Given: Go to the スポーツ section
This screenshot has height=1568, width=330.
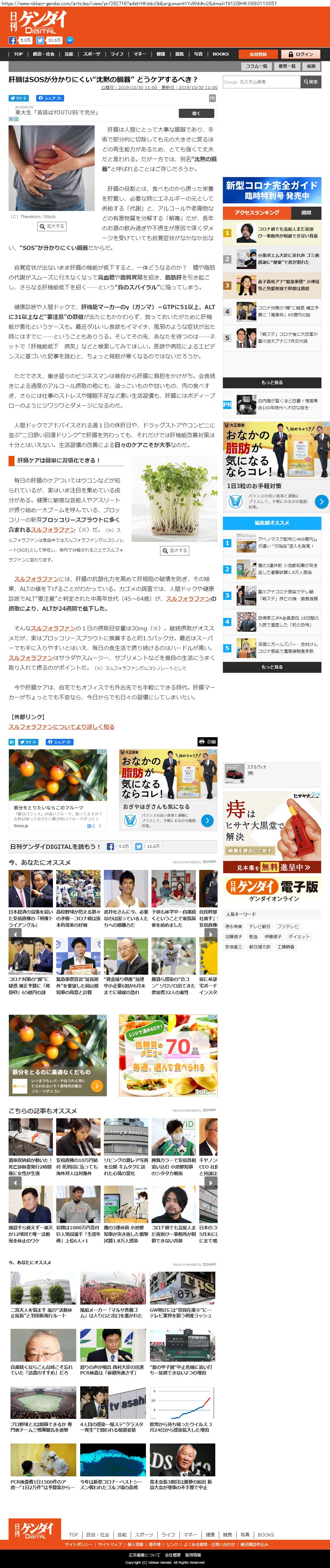Looking at the screenshot, I should 92,54.
